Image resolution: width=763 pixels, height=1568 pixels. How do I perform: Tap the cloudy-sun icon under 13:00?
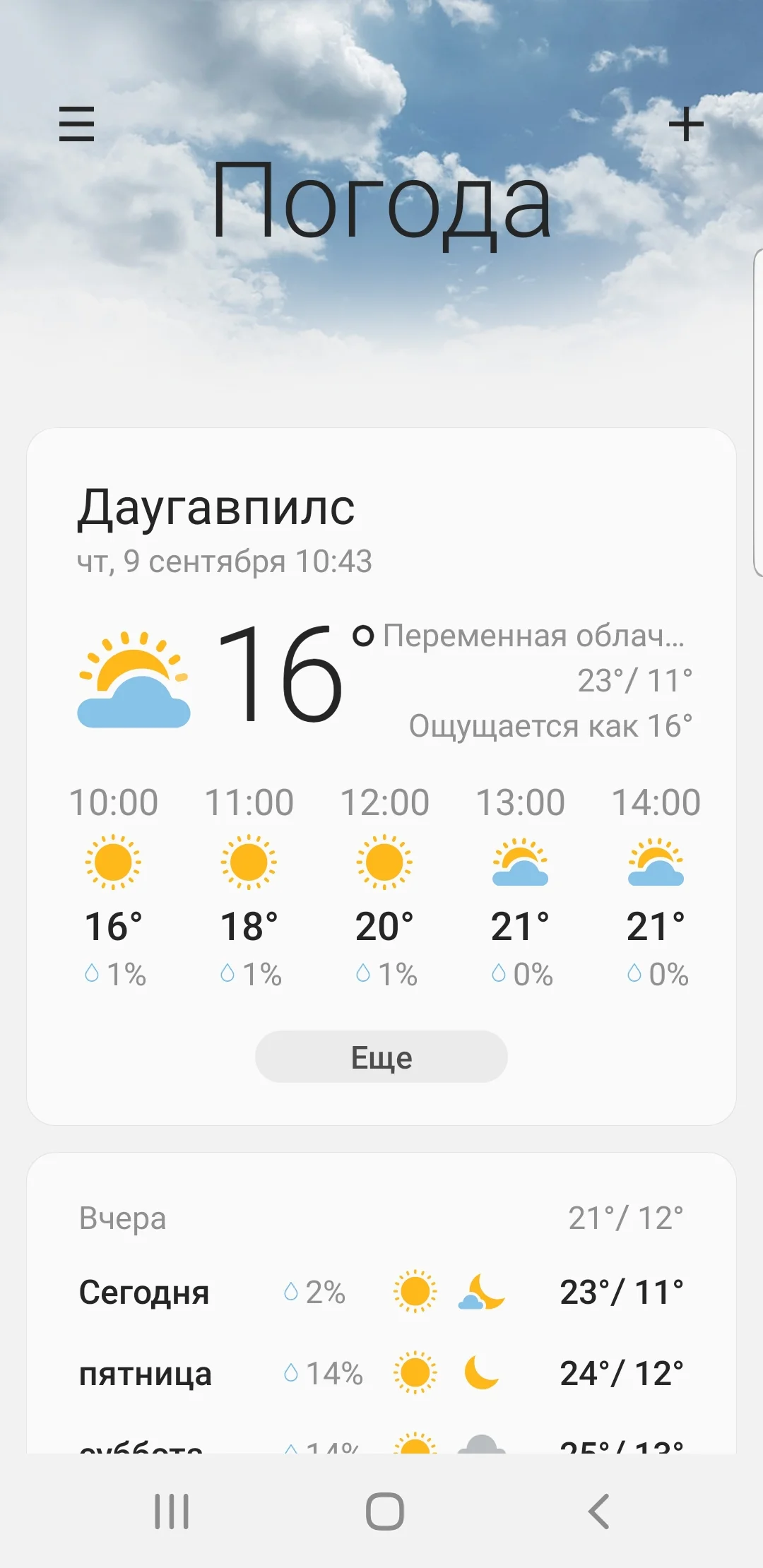pyautogui.click(x=520, y=863)
